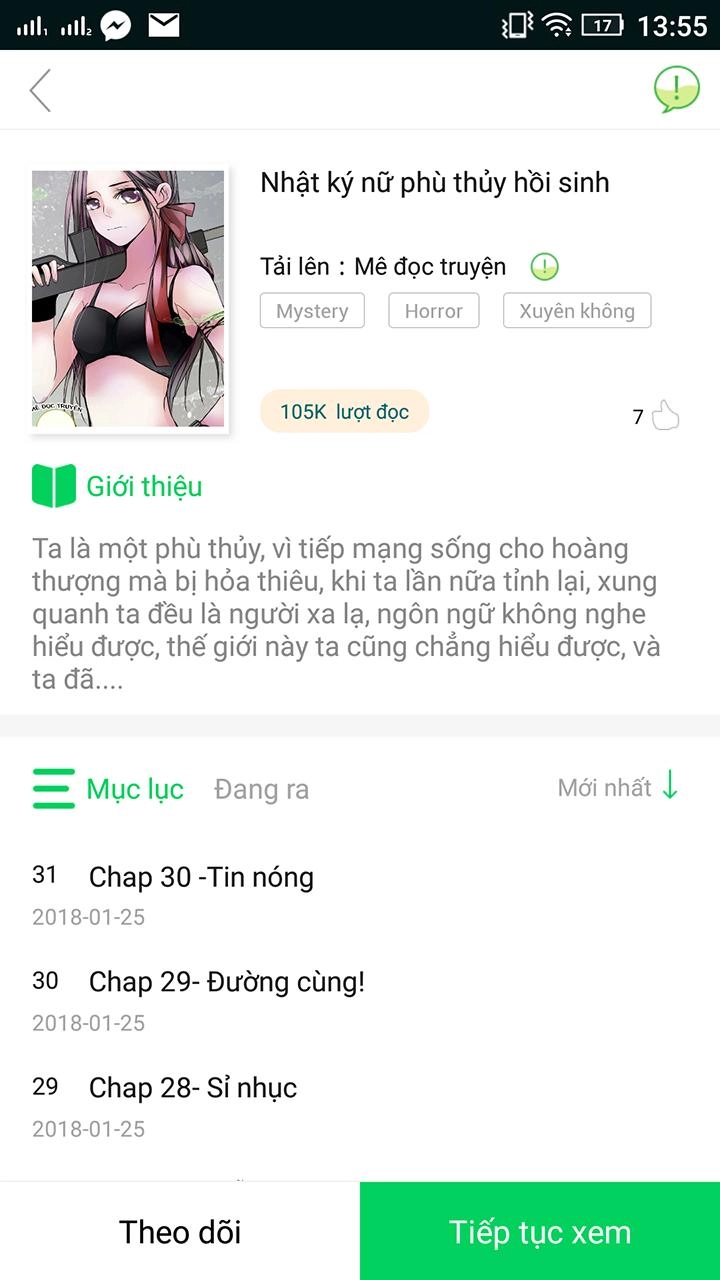Image resolution: width=720 pixels, height=1280 pixels.
Task: Open the comment bubble icon at top right
Action: [x=675, y=89]
